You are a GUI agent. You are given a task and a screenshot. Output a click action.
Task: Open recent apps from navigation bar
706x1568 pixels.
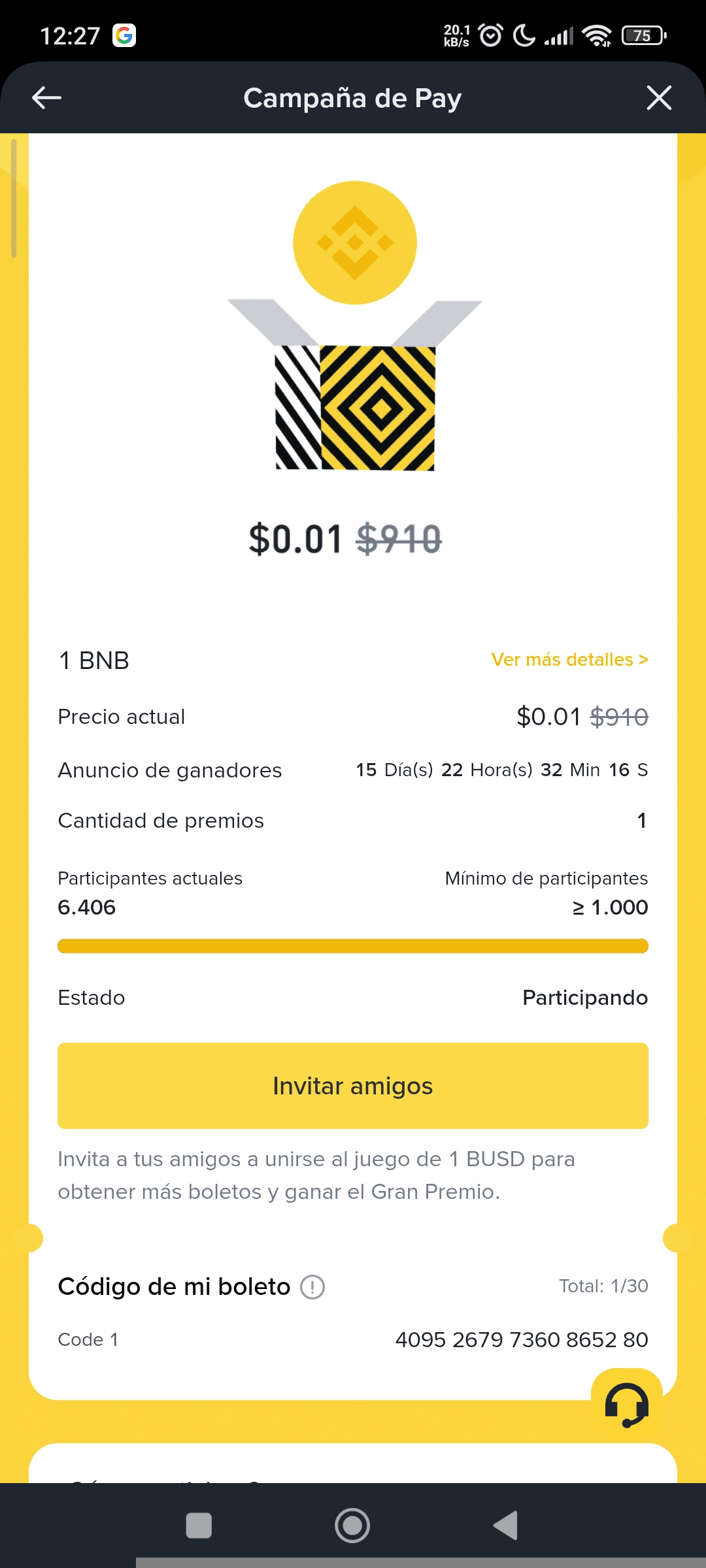[x=199, y=1526]
